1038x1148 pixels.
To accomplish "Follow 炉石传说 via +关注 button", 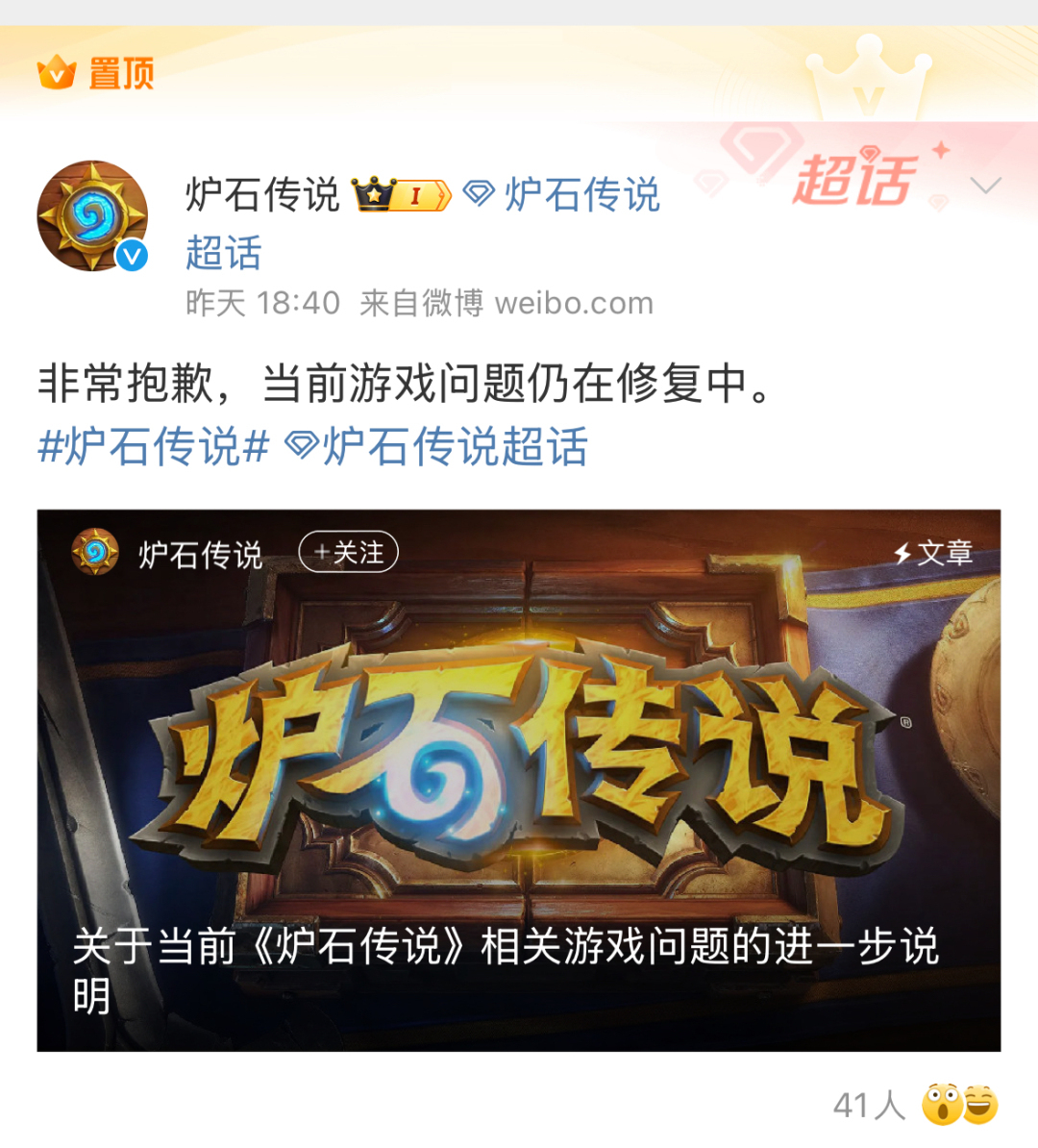I will click(349, 553).
